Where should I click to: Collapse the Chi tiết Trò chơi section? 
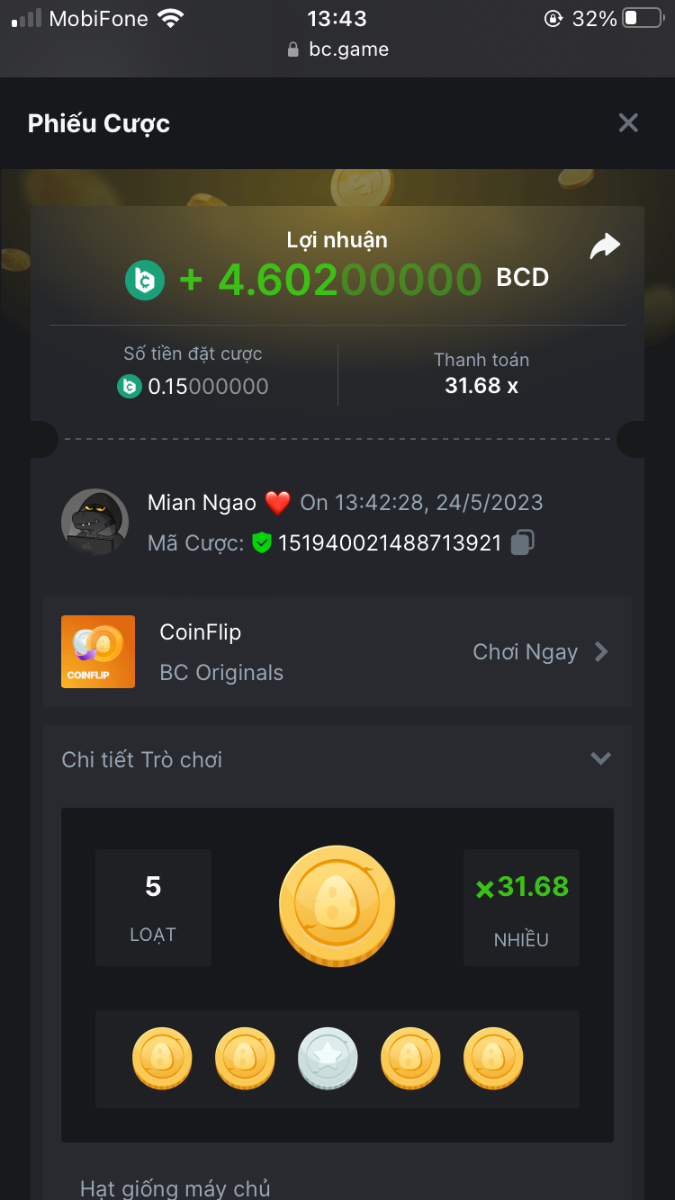[600, 759]
